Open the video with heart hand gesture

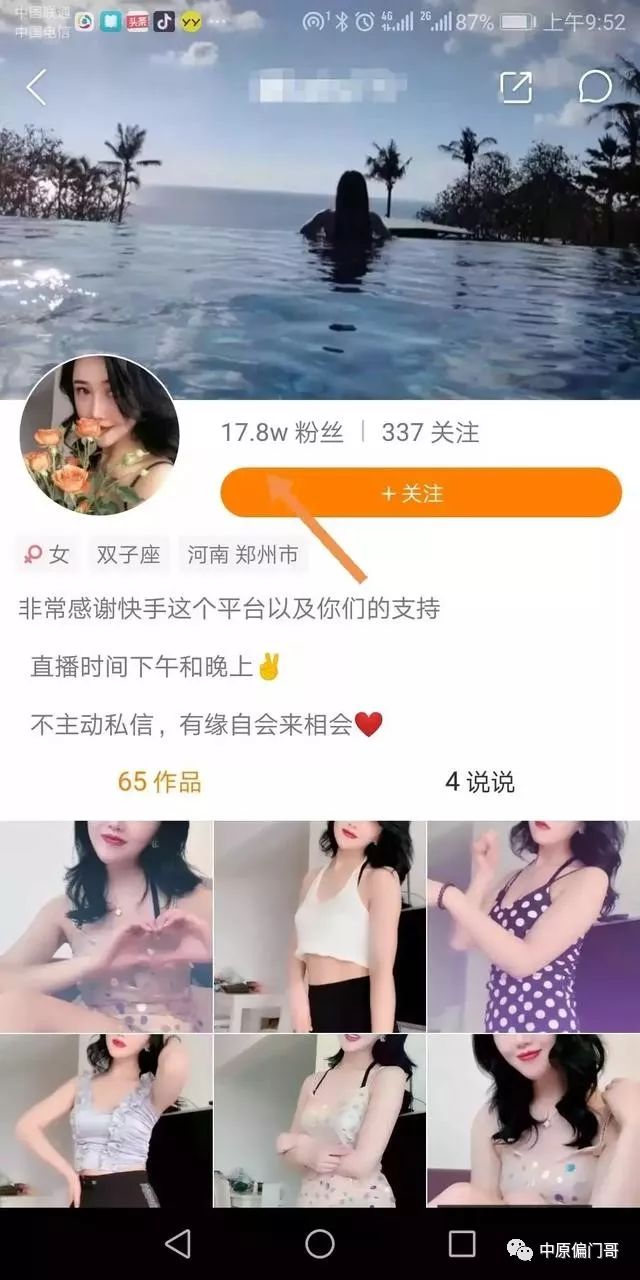(x=106, y=925)
